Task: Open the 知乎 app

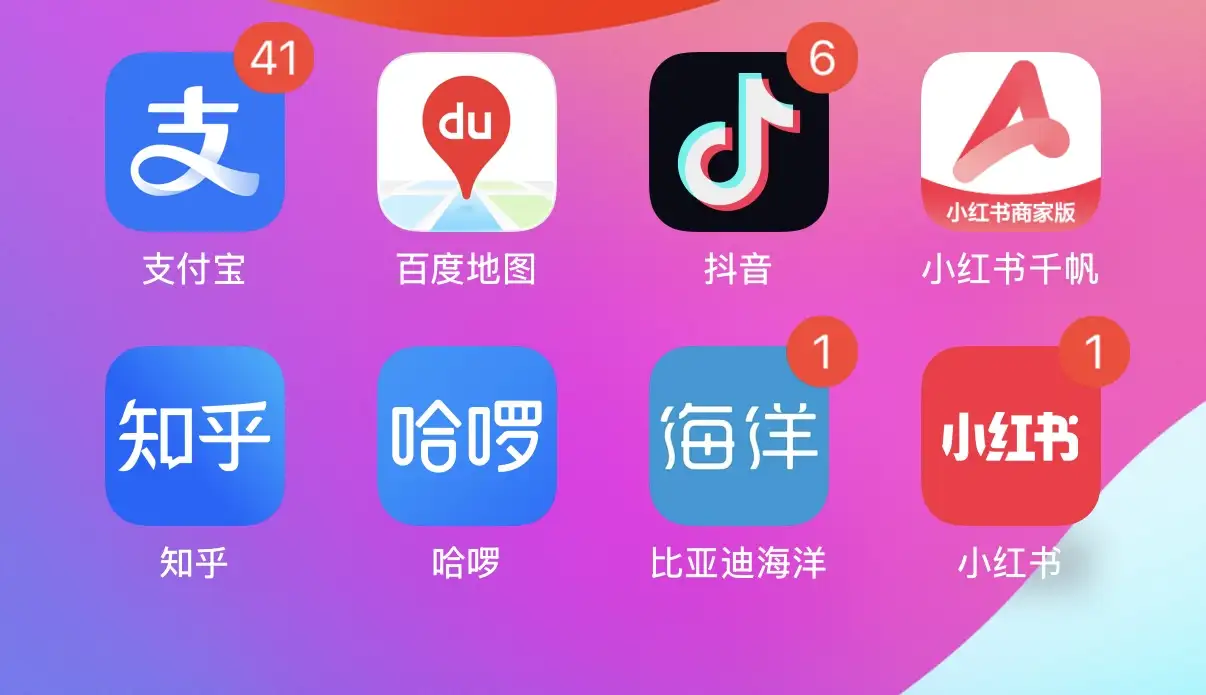Action: (x=195, y=436)
